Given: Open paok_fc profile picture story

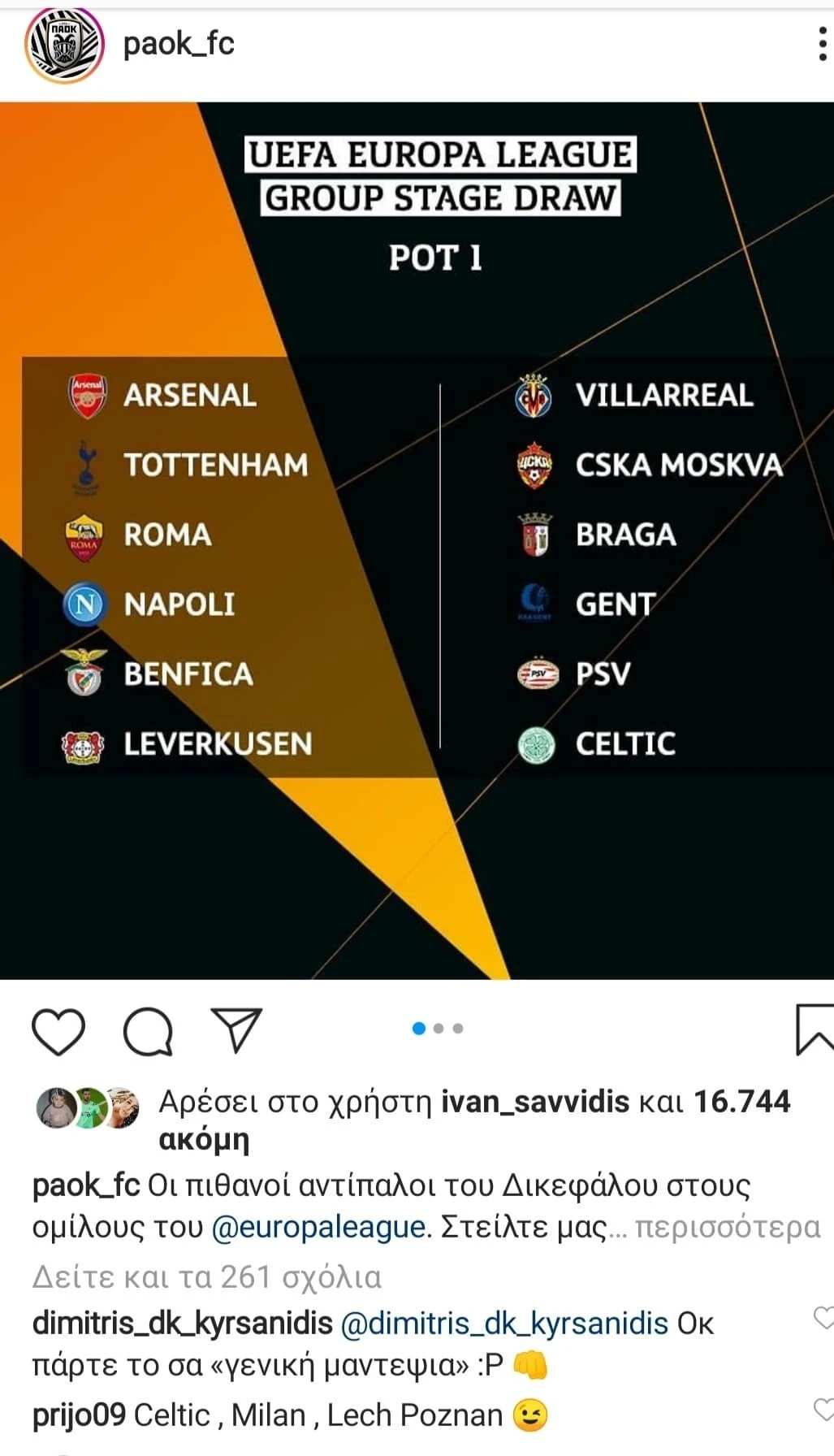Looking at the screenshot, I should 64,45.
